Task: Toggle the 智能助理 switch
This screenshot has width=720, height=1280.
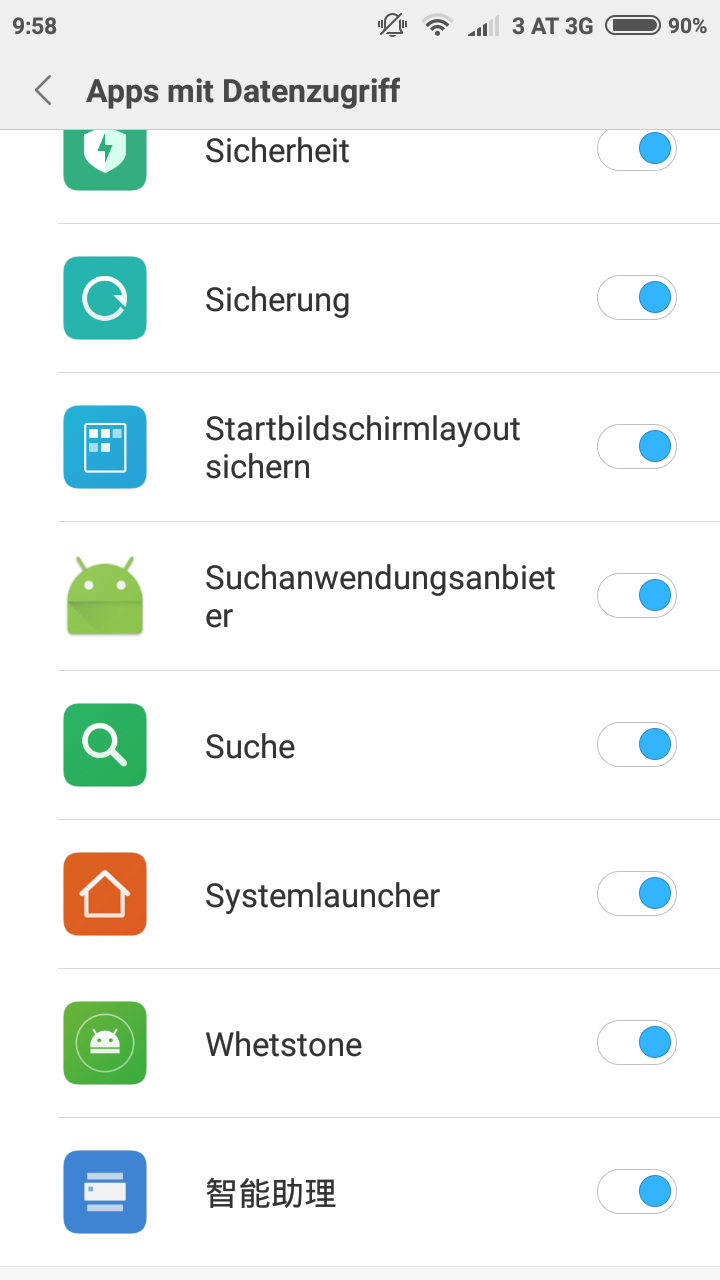Action: coord(637,1192)
